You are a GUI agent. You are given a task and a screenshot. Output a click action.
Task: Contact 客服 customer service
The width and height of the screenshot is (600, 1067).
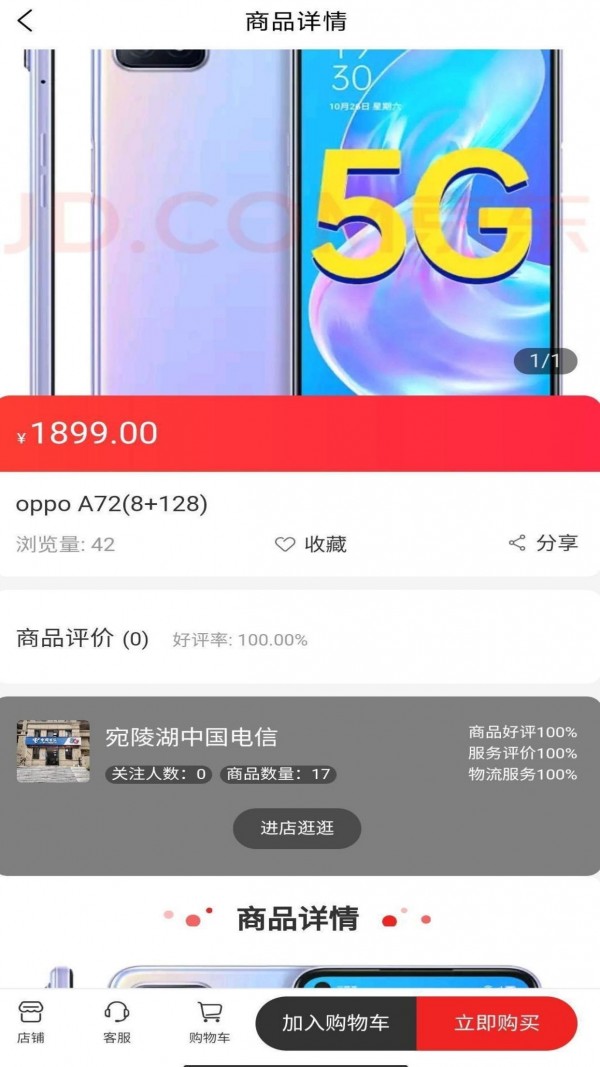(x=117, y=1023)
